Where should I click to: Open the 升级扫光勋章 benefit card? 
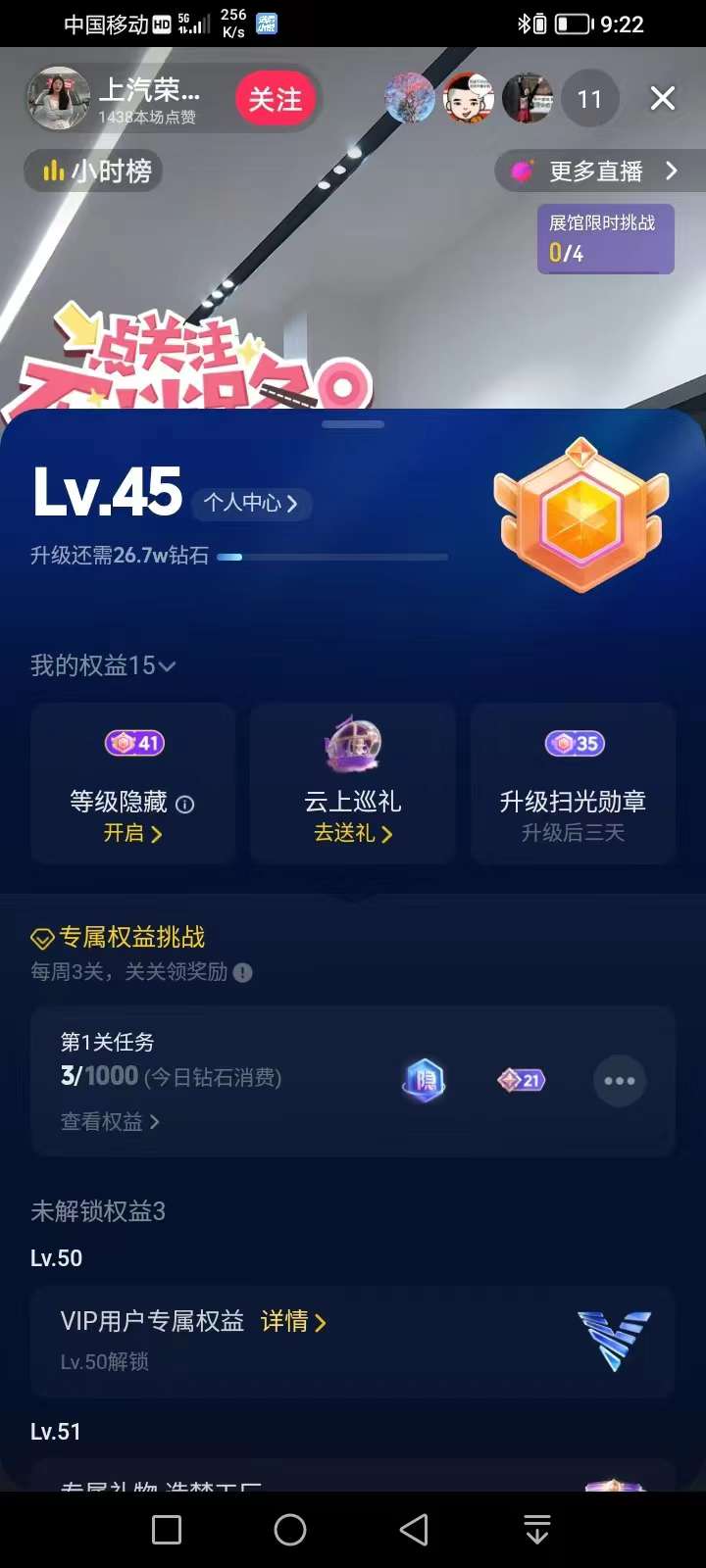coord(573,784)
